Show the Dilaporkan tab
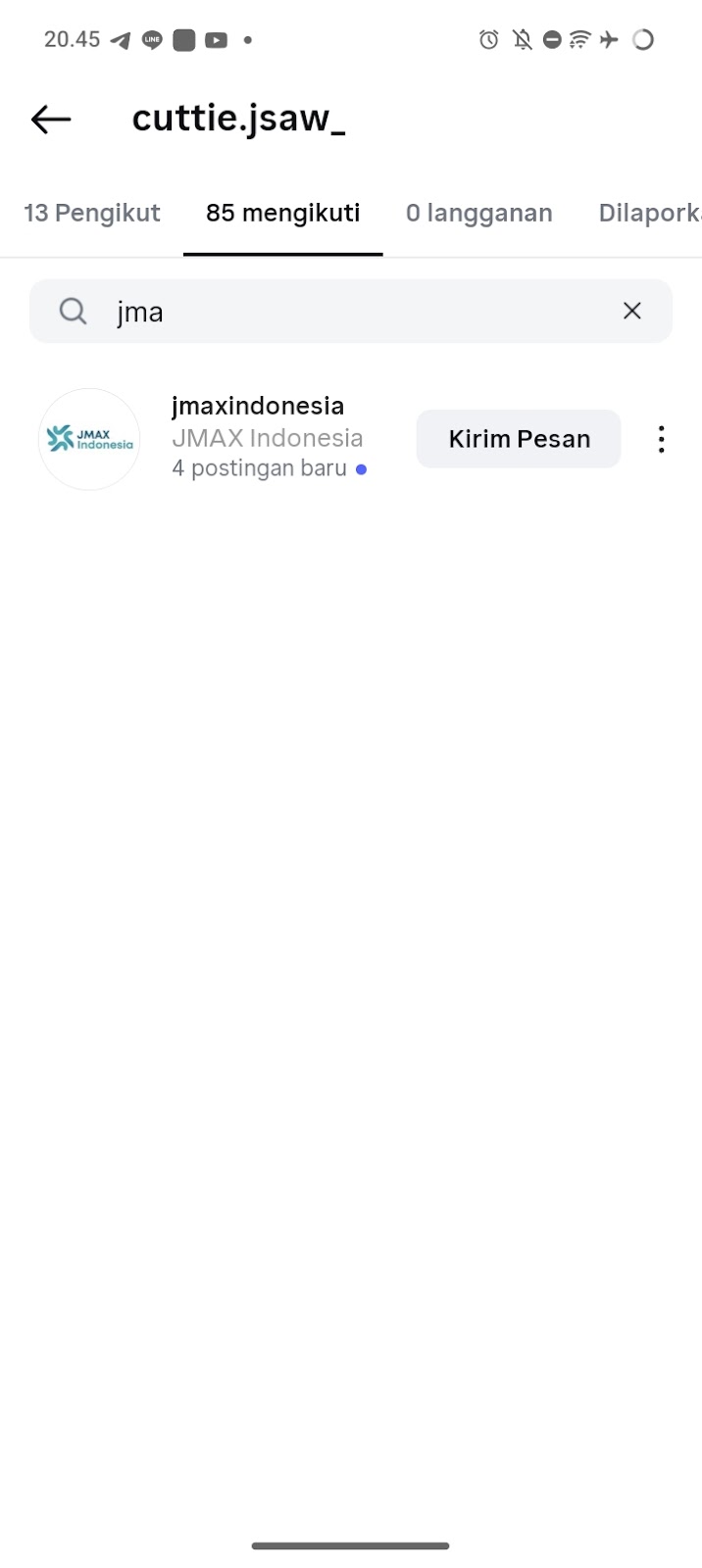This screenshot has height=1568, width=702. point(649,213)
